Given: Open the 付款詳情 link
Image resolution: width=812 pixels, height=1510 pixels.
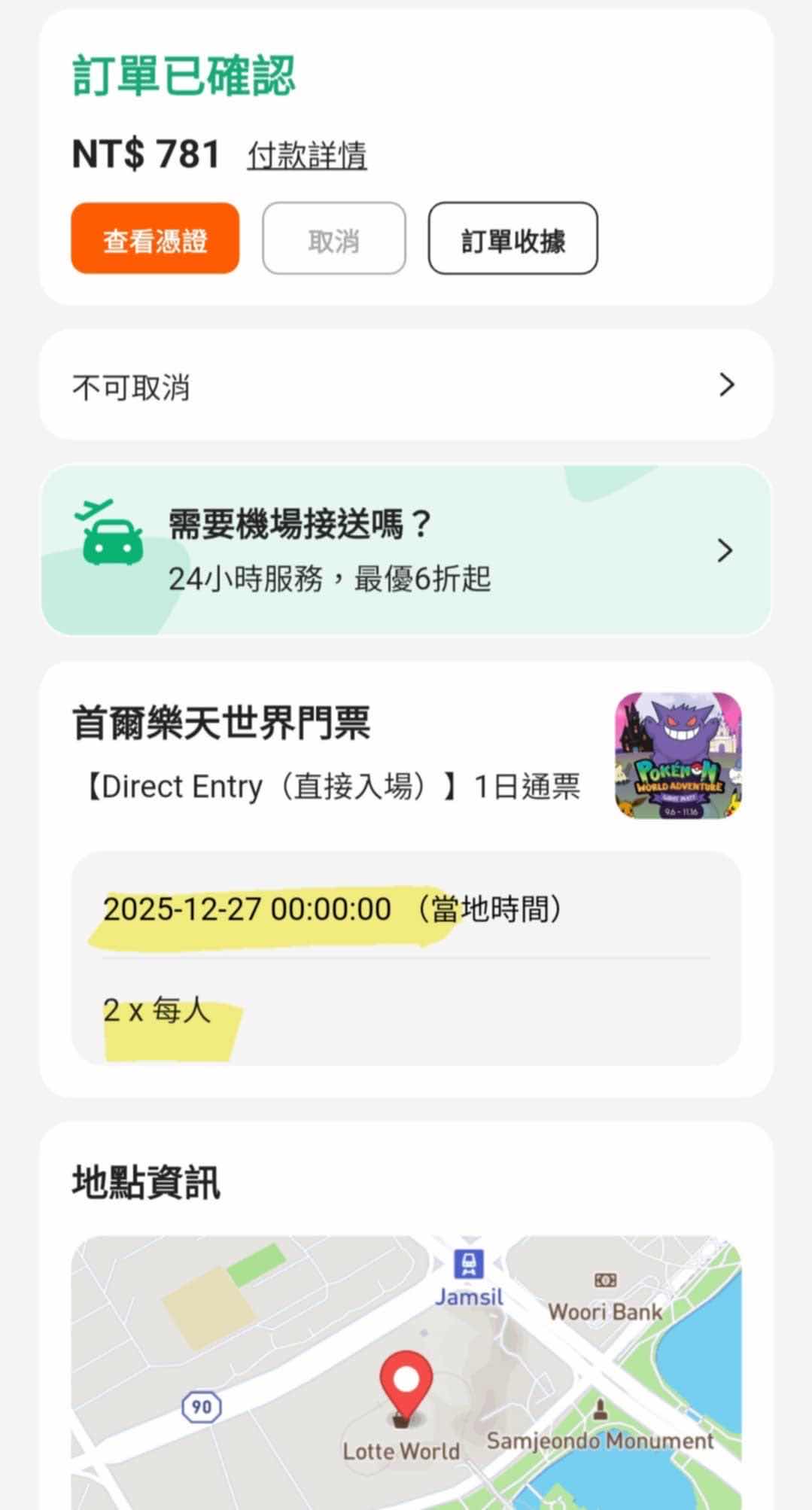Looking at the screenshot, I should tap(306, 155).
